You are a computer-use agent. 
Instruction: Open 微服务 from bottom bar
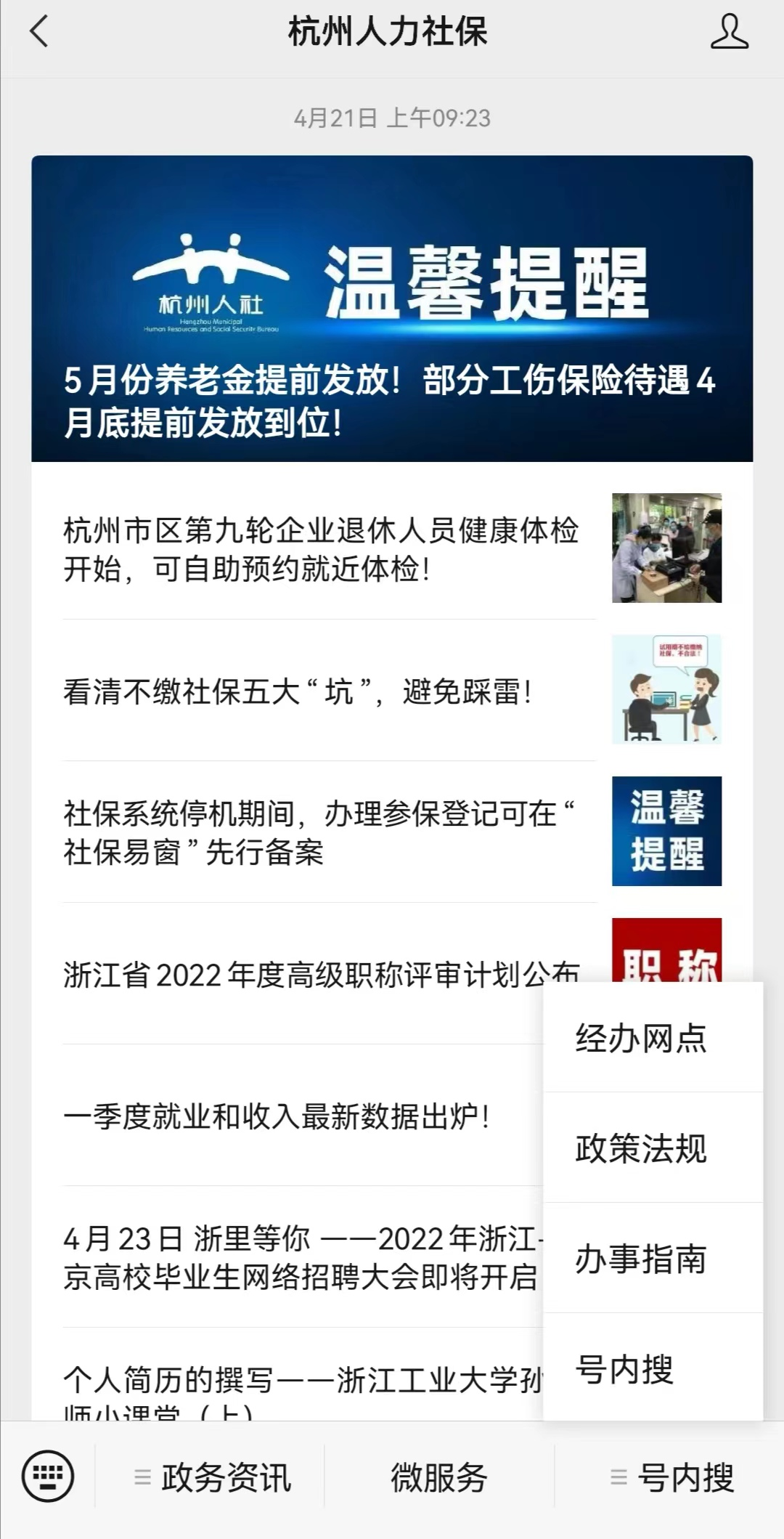pyautogui.click(x=438, y=1478)
